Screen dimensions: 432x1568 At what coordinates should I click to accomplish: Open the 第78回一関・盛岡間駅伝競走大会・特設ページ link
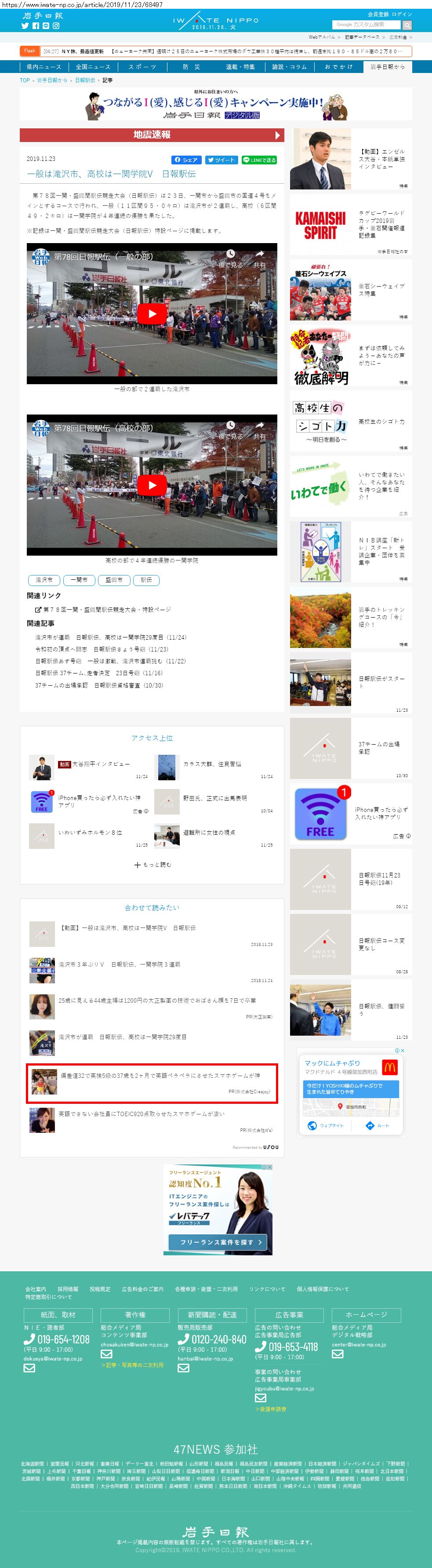106,609
